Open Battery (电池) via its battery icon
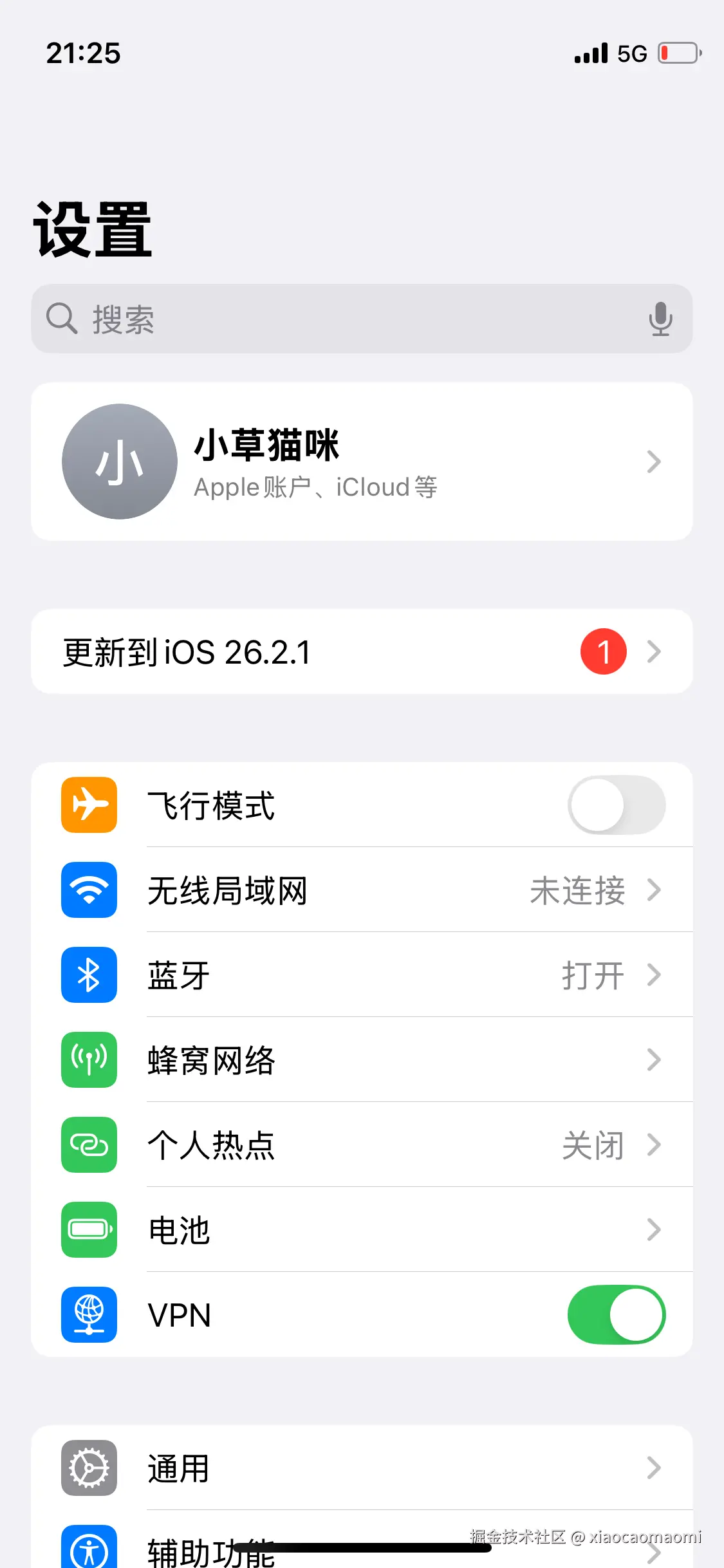Viewport: 724px width, 1568px height. [89, 1230]
